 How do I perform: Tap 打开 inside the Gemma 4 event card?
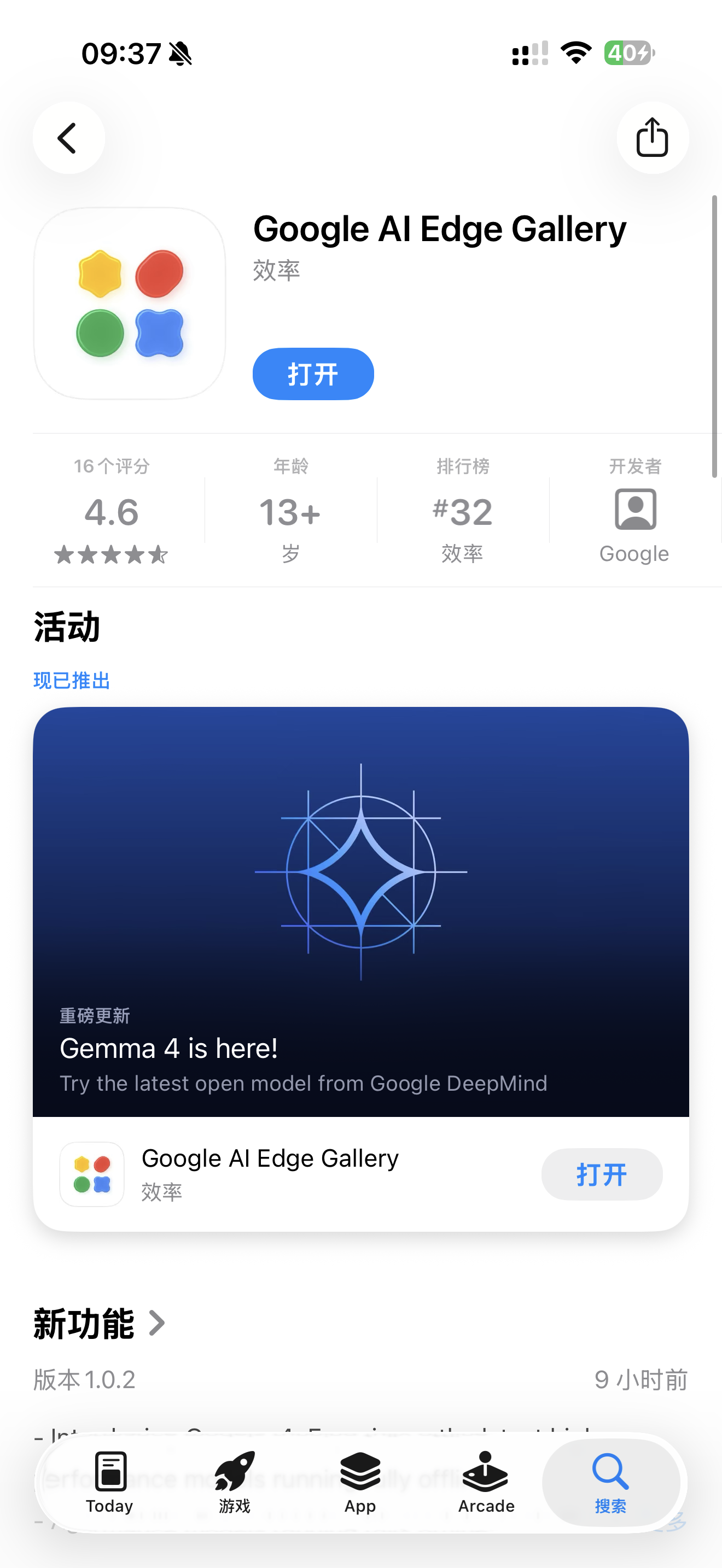[602, 1174]
